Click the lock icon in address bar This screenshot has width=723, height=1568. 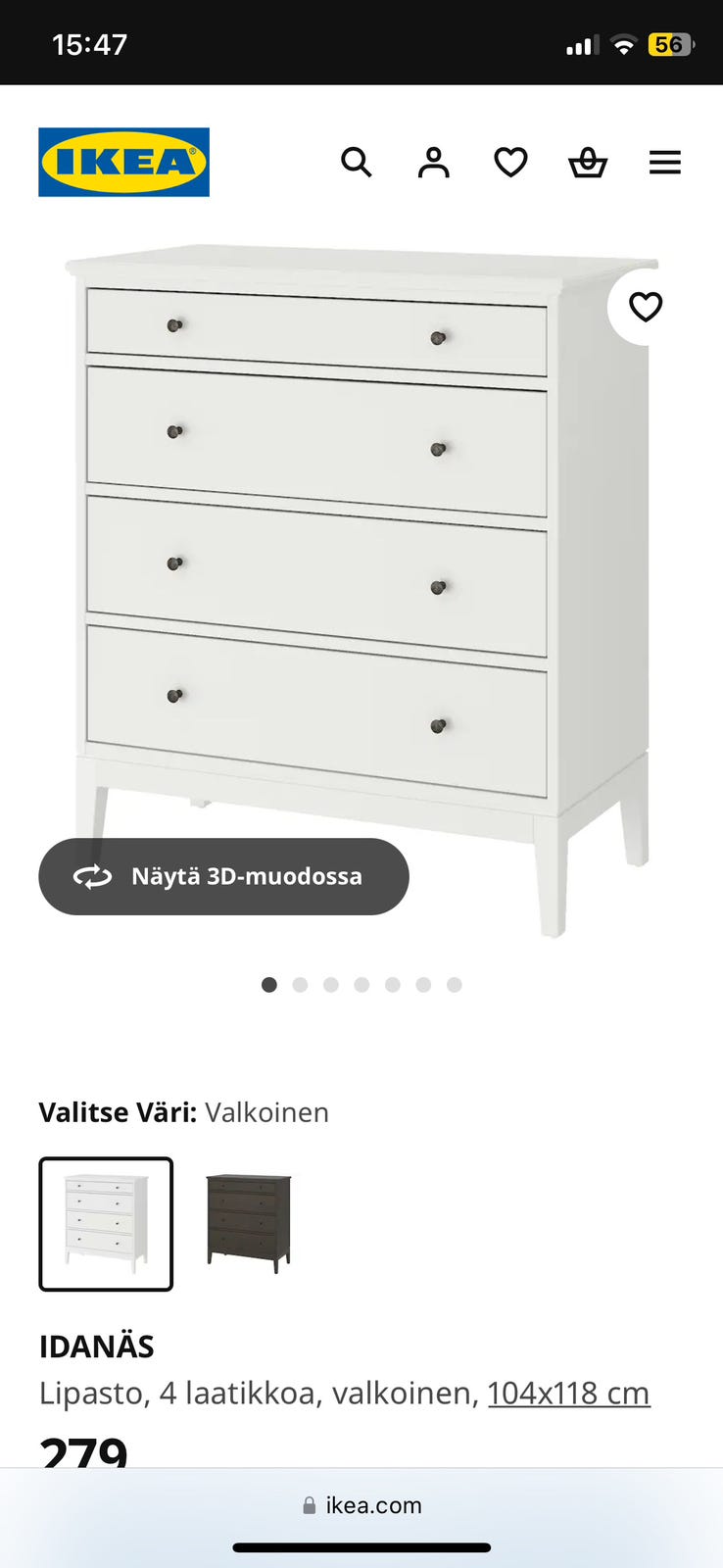(309, 1505)
